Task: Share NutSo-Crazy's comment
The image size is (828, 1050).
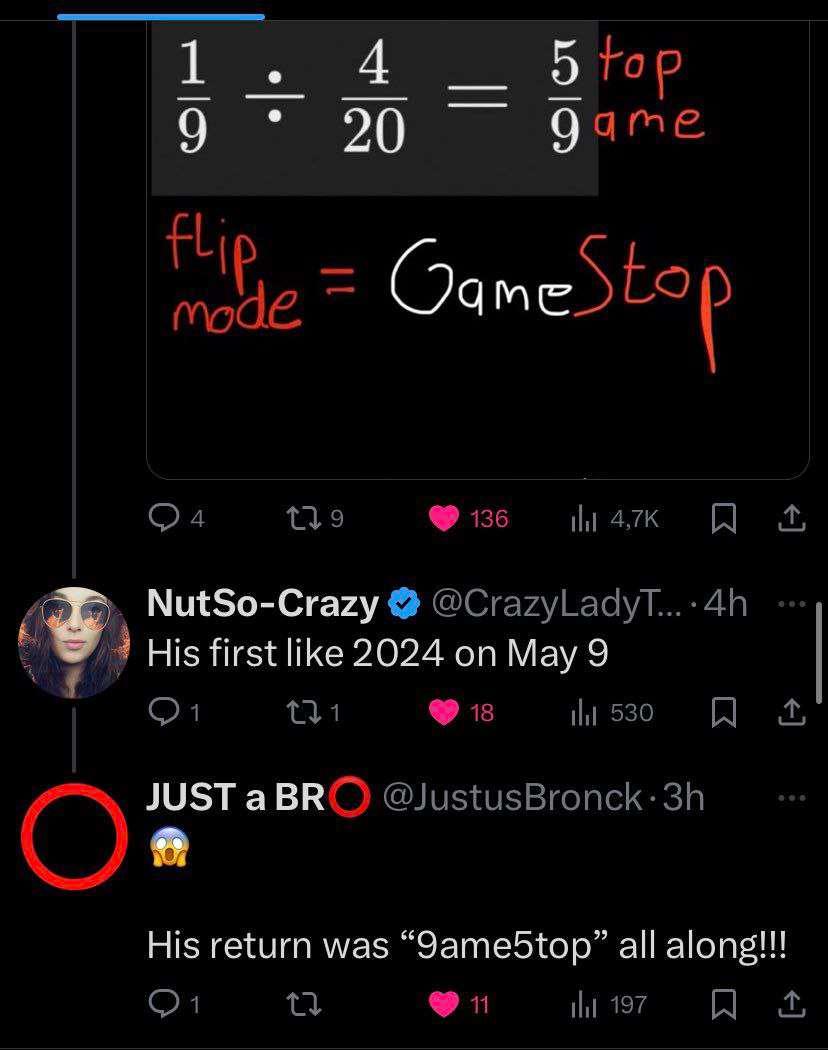Action: 790,712
